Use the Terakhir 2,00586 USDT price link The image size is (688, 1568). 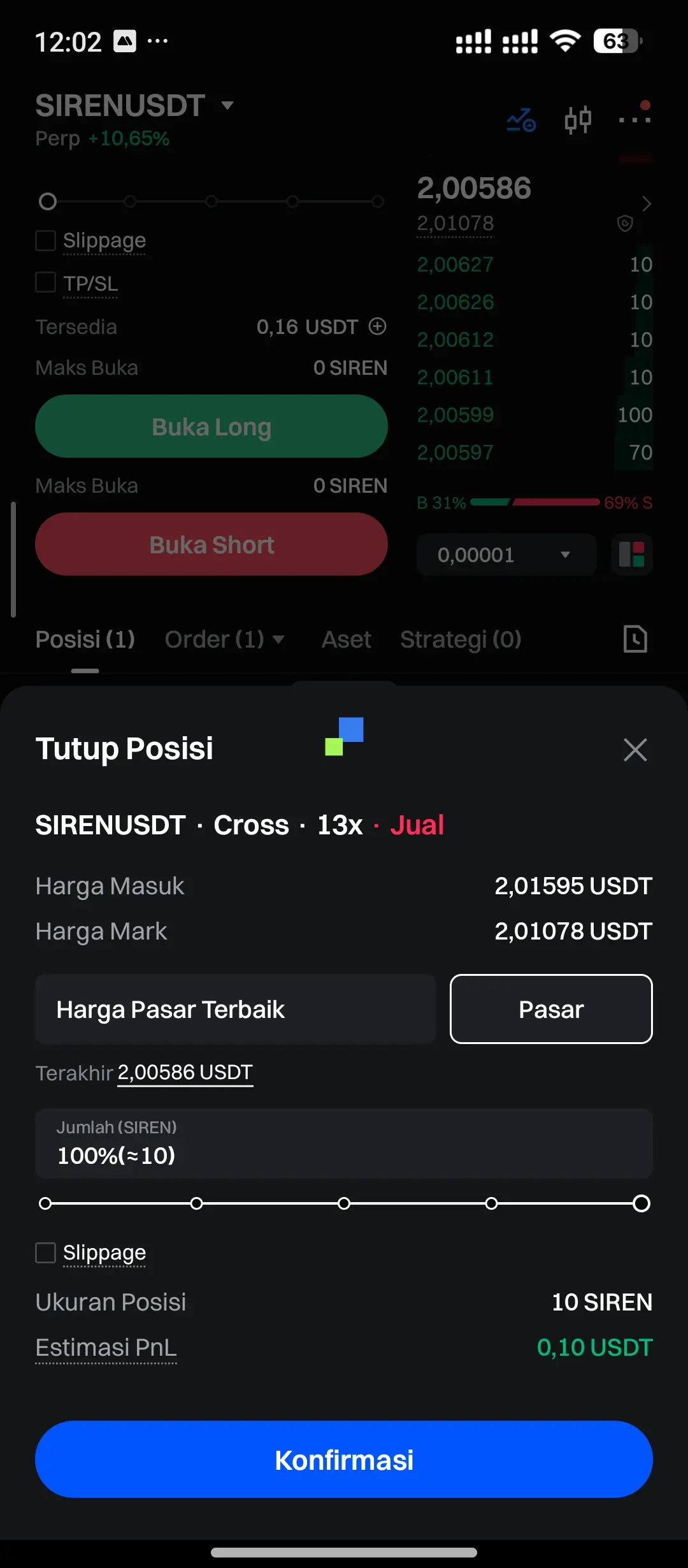[185, 1073]
